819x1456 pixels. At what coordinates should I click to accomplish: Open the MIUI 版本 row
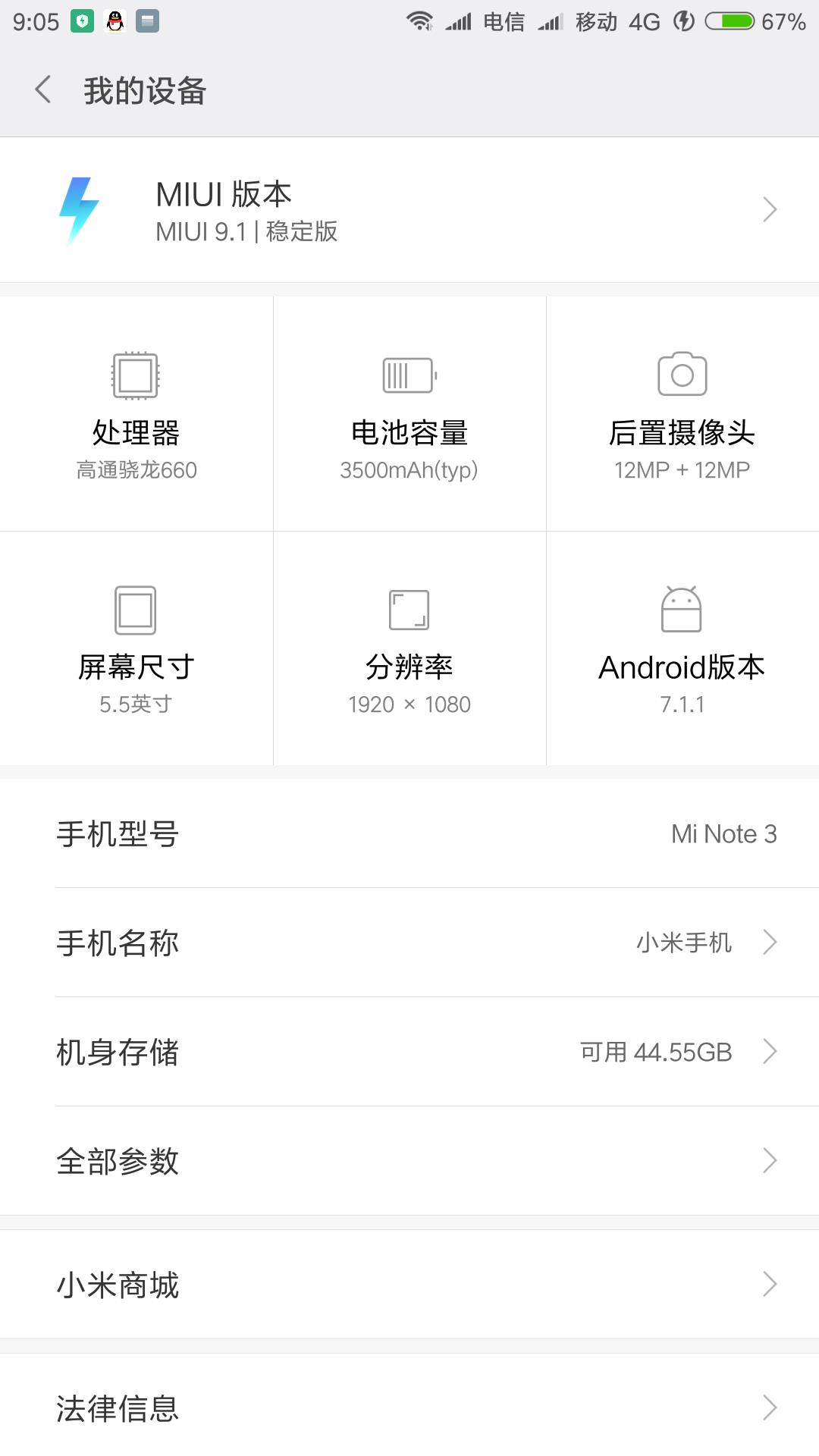tap(409, 210)
